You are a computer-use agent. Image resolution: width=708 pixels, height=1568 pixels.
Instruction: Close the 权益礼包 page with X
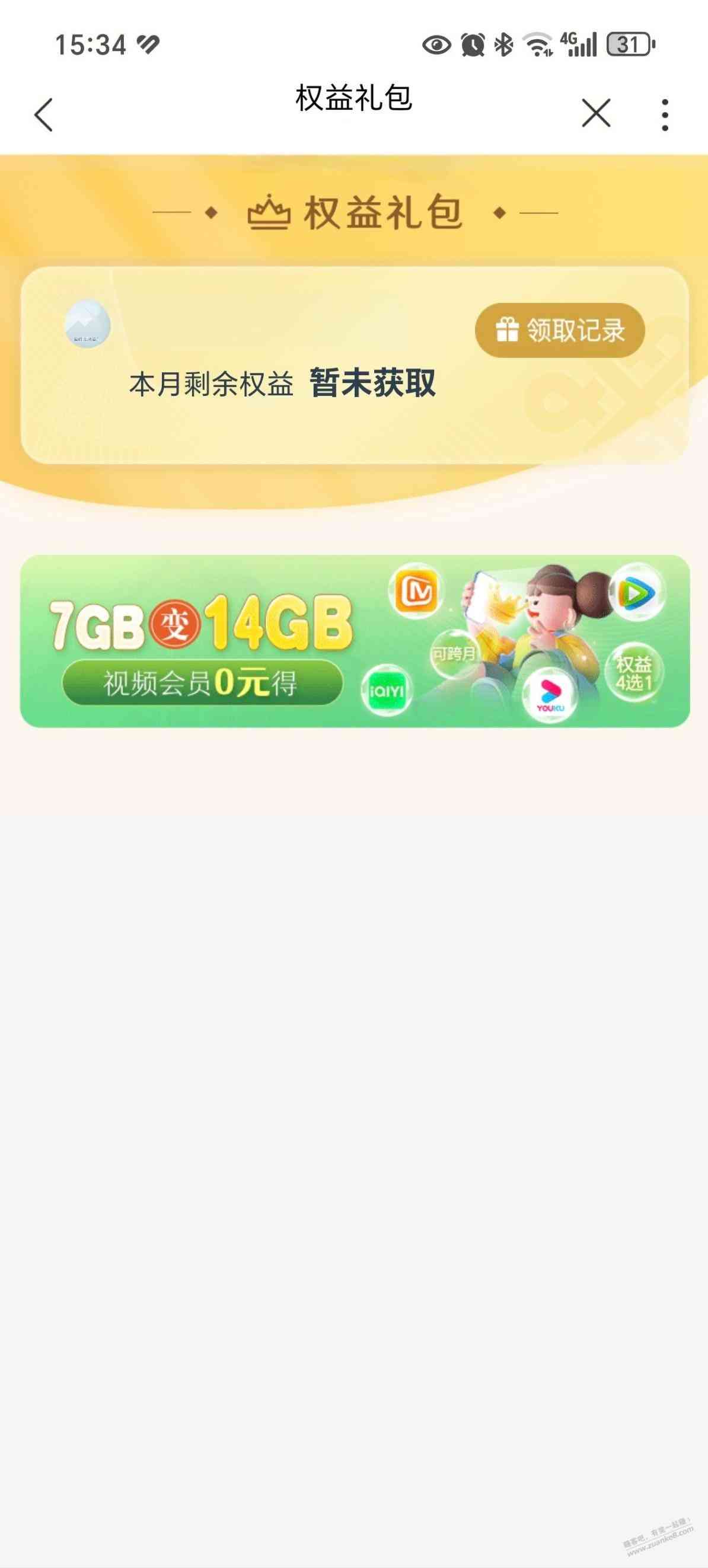[x=595, y=113]
